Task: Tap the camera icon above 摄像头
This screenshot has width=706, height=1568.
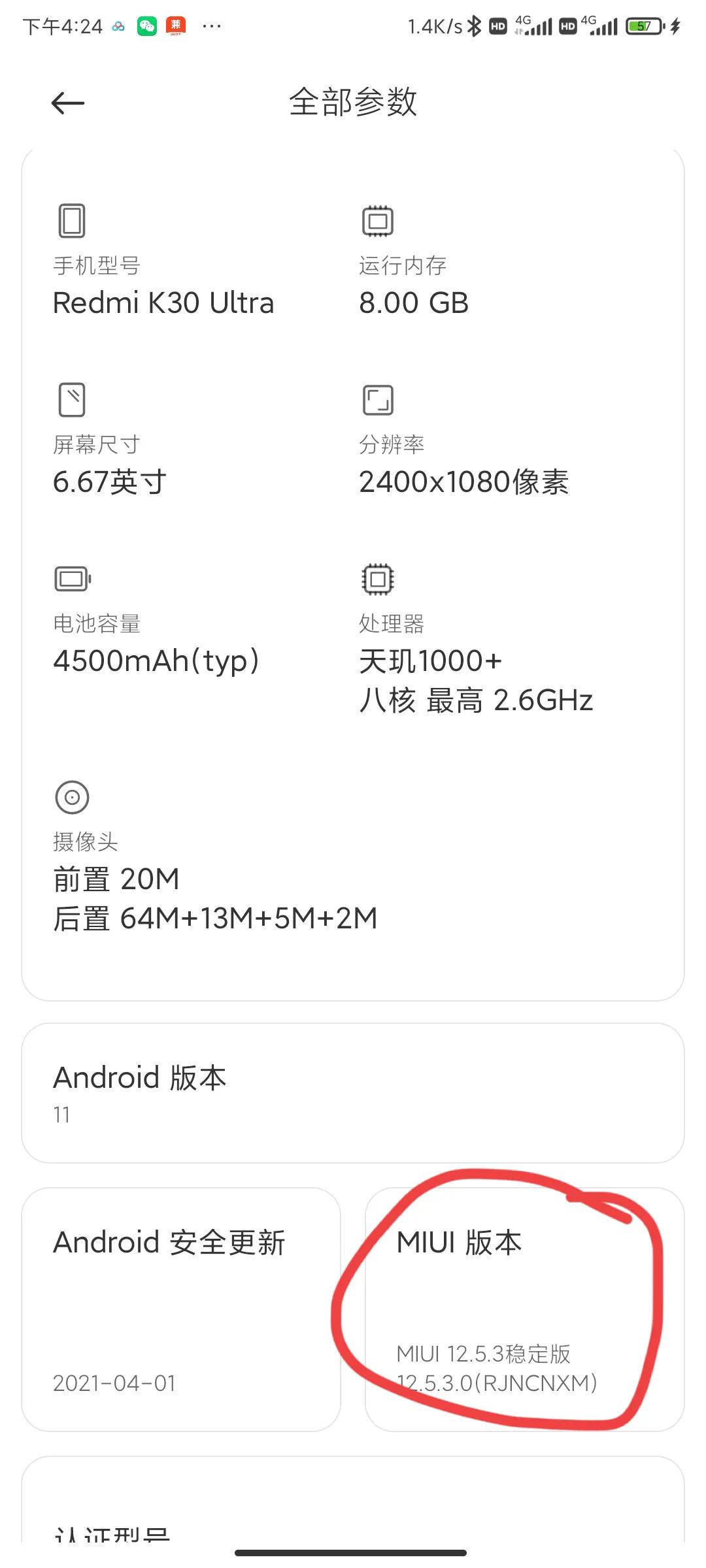Action: click(72, 796)
